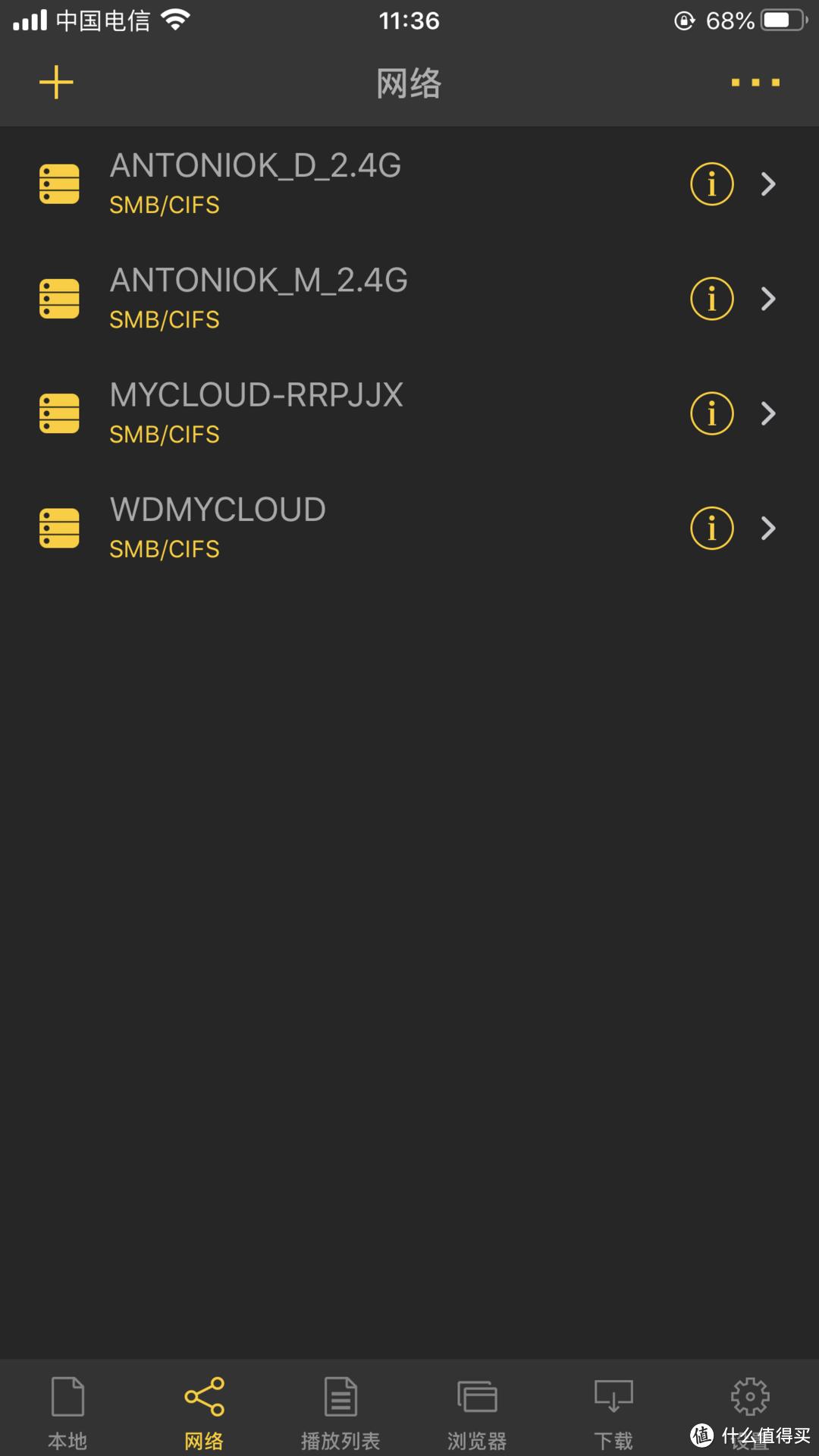Show info for WDMYCLOUD

(x=711, y=528)
